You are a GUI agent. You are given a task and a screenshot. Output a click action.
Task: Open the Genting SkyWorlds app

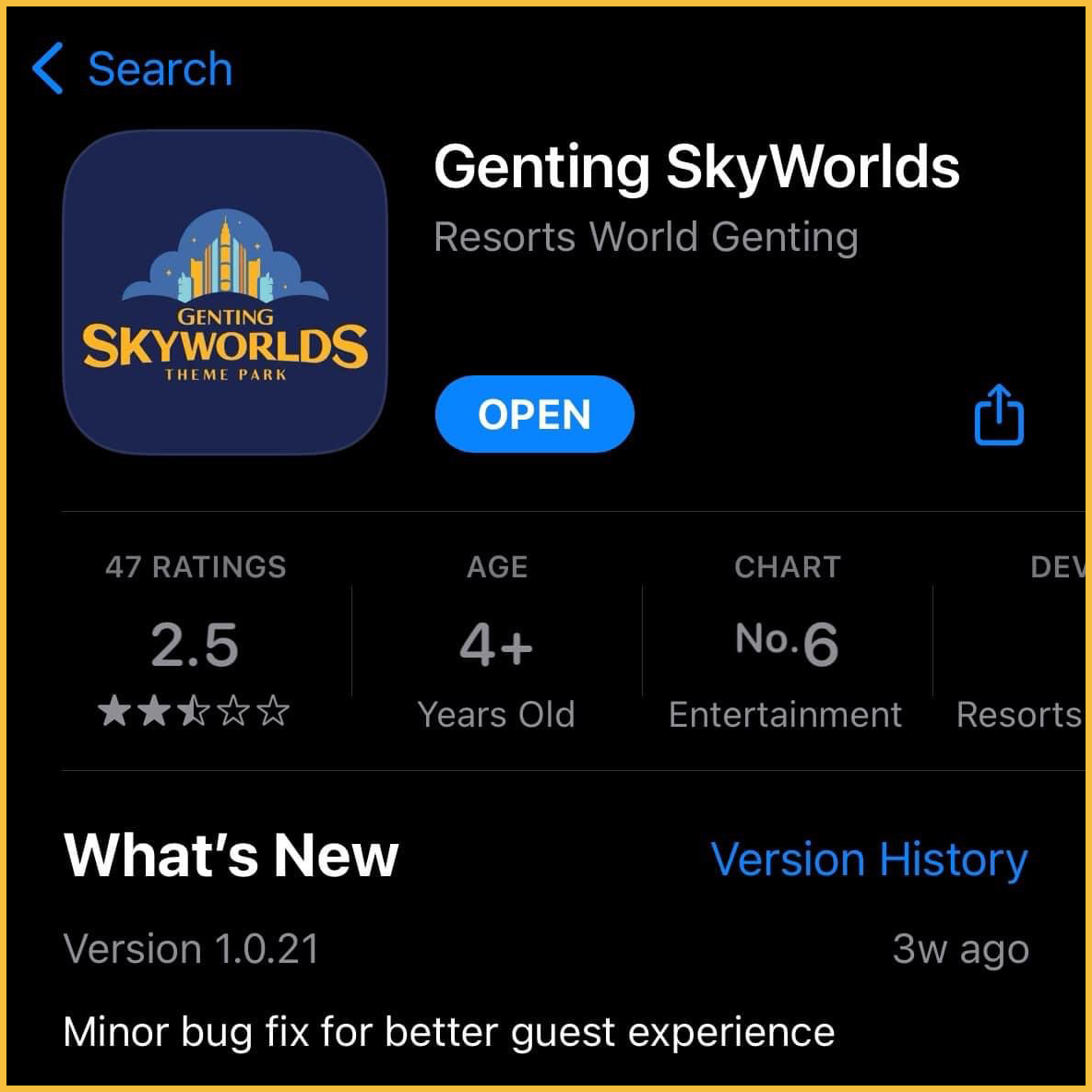pyautogui.click(x=534, y=414)
